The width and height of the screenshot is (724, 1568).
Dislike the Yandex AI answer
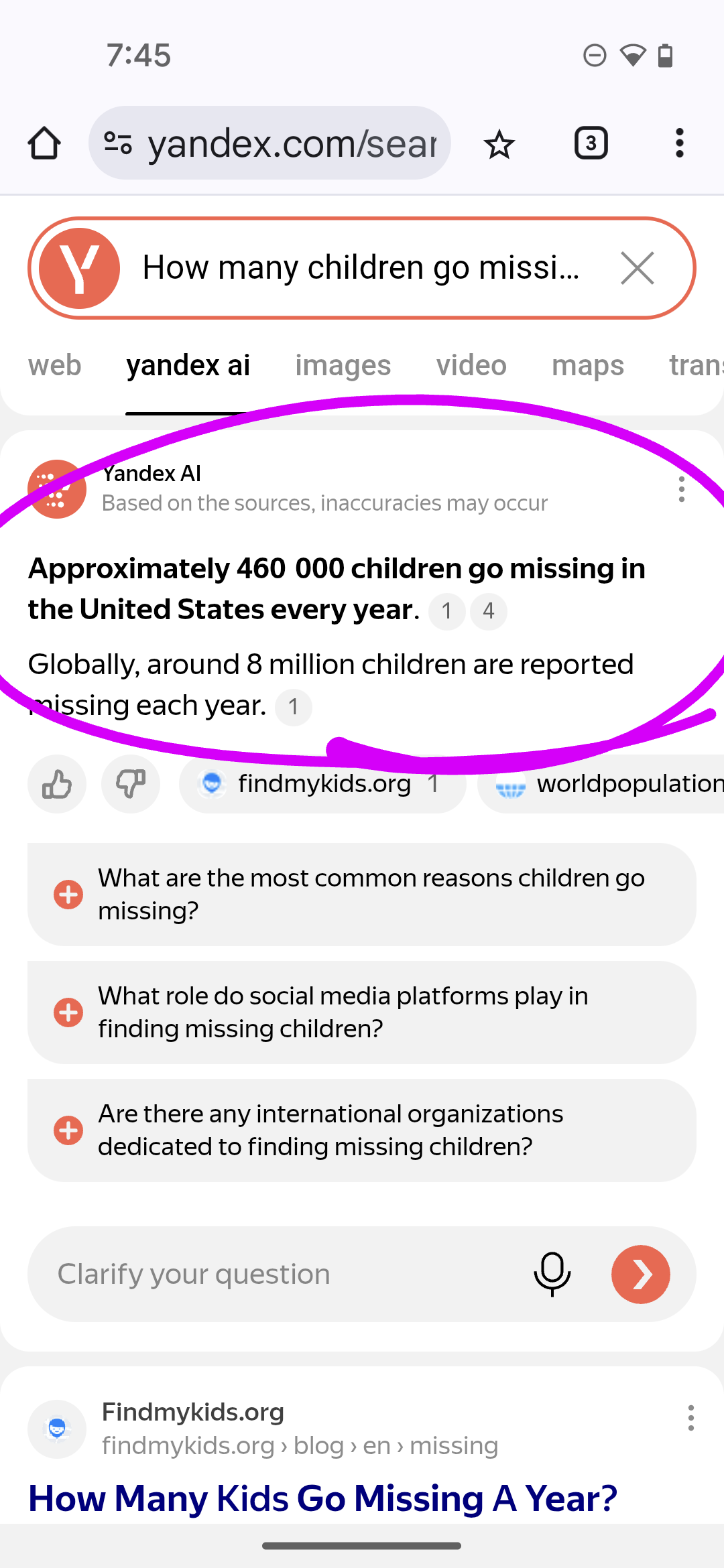pos(131,784)
